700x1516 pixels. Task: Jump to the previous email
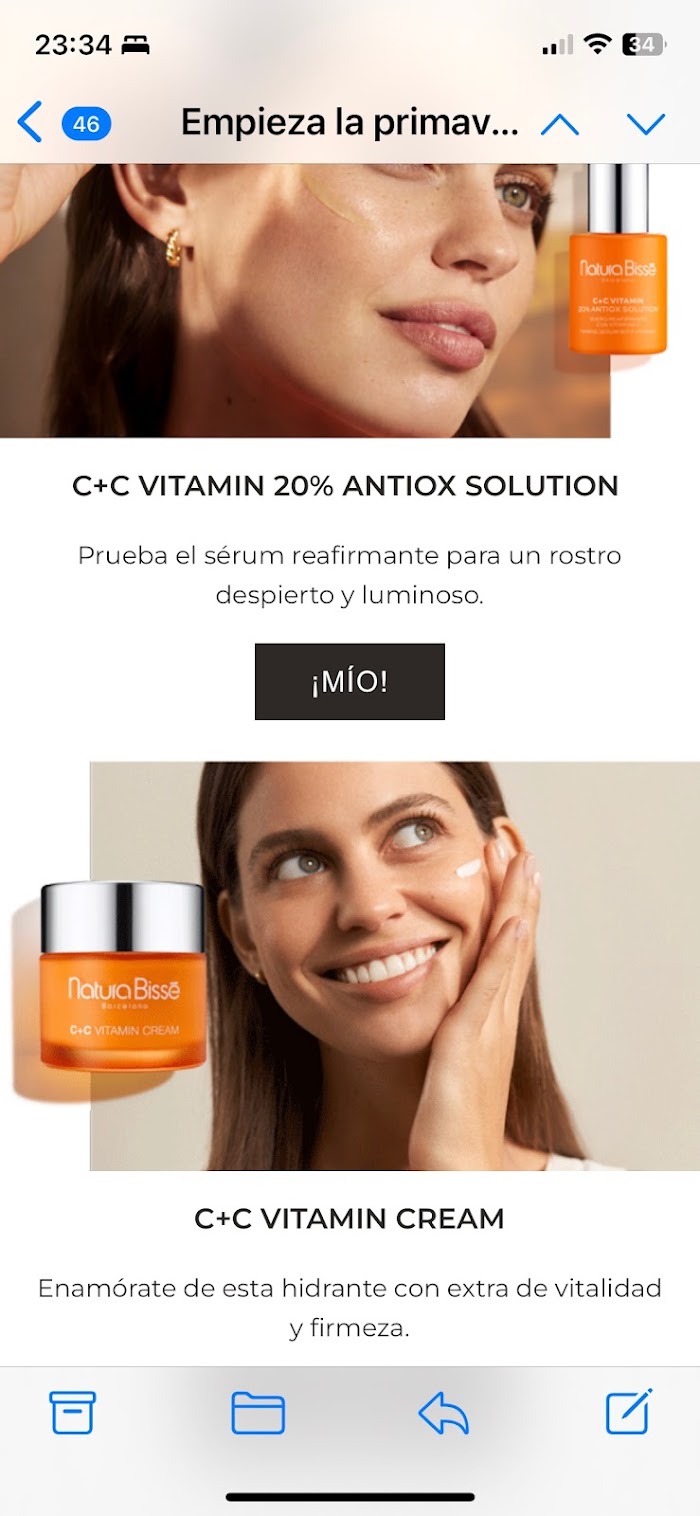pyautogui.click(x=559, y=124)
